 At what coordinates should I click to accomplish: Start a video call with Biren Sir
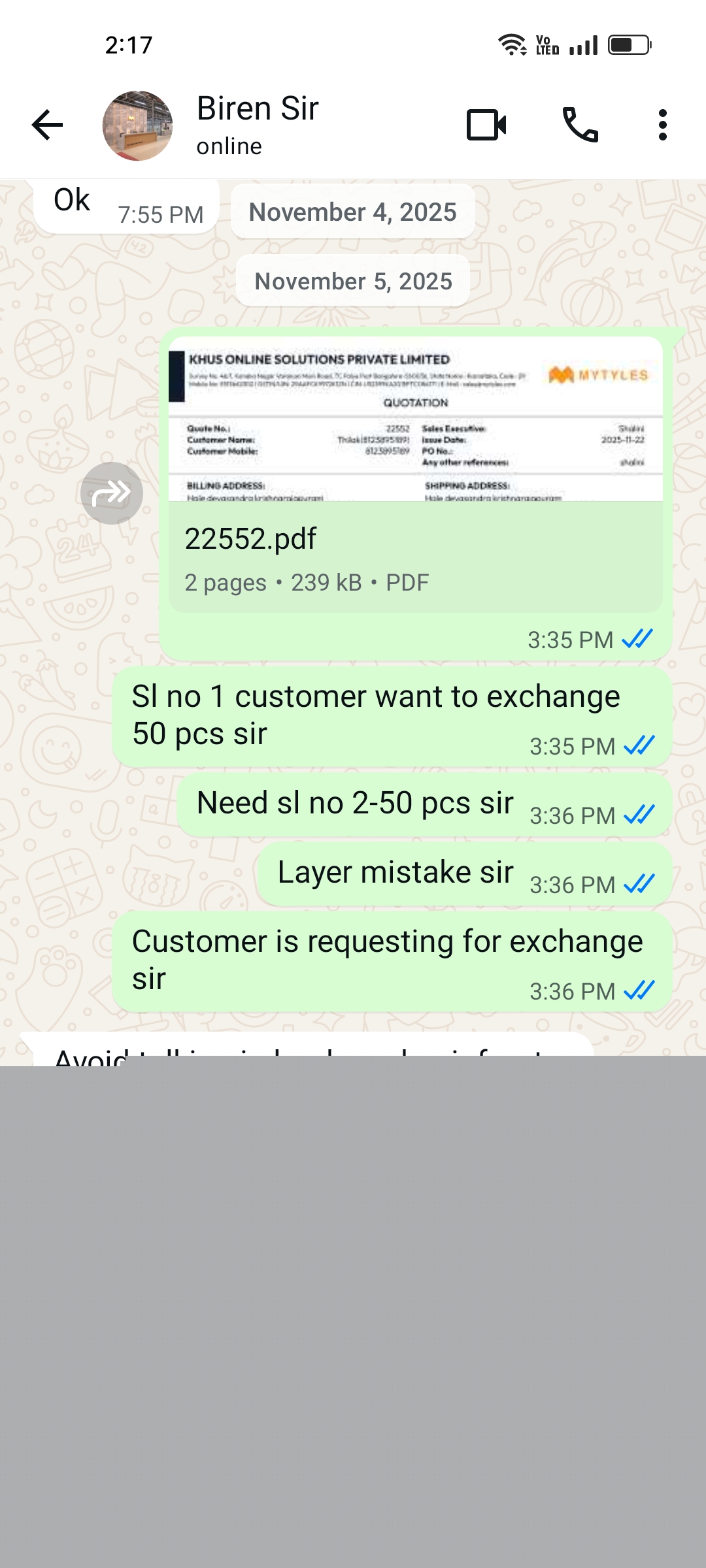coord(486,125)
